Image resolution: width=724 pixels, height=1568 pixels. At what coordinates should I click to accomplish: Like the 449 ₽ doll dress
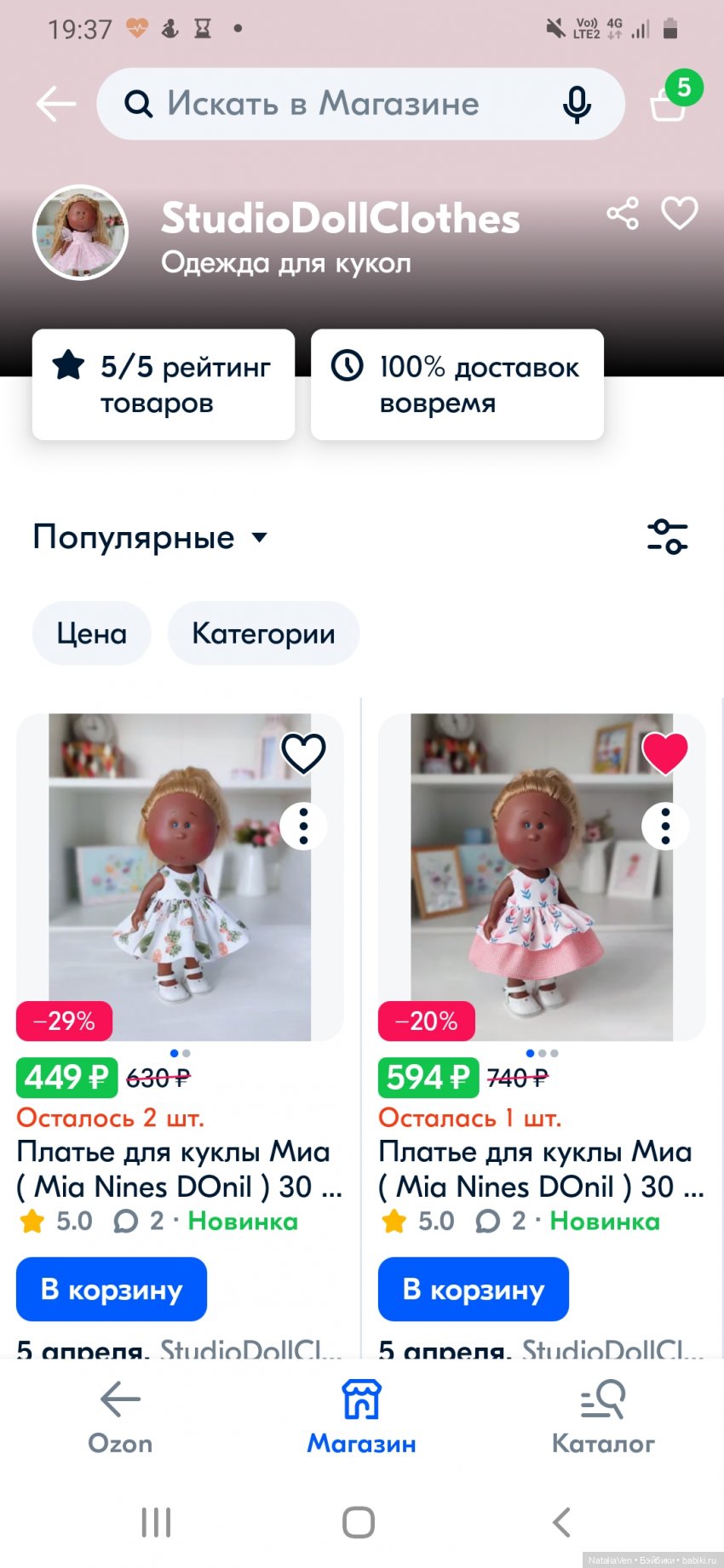click(303, 753)
